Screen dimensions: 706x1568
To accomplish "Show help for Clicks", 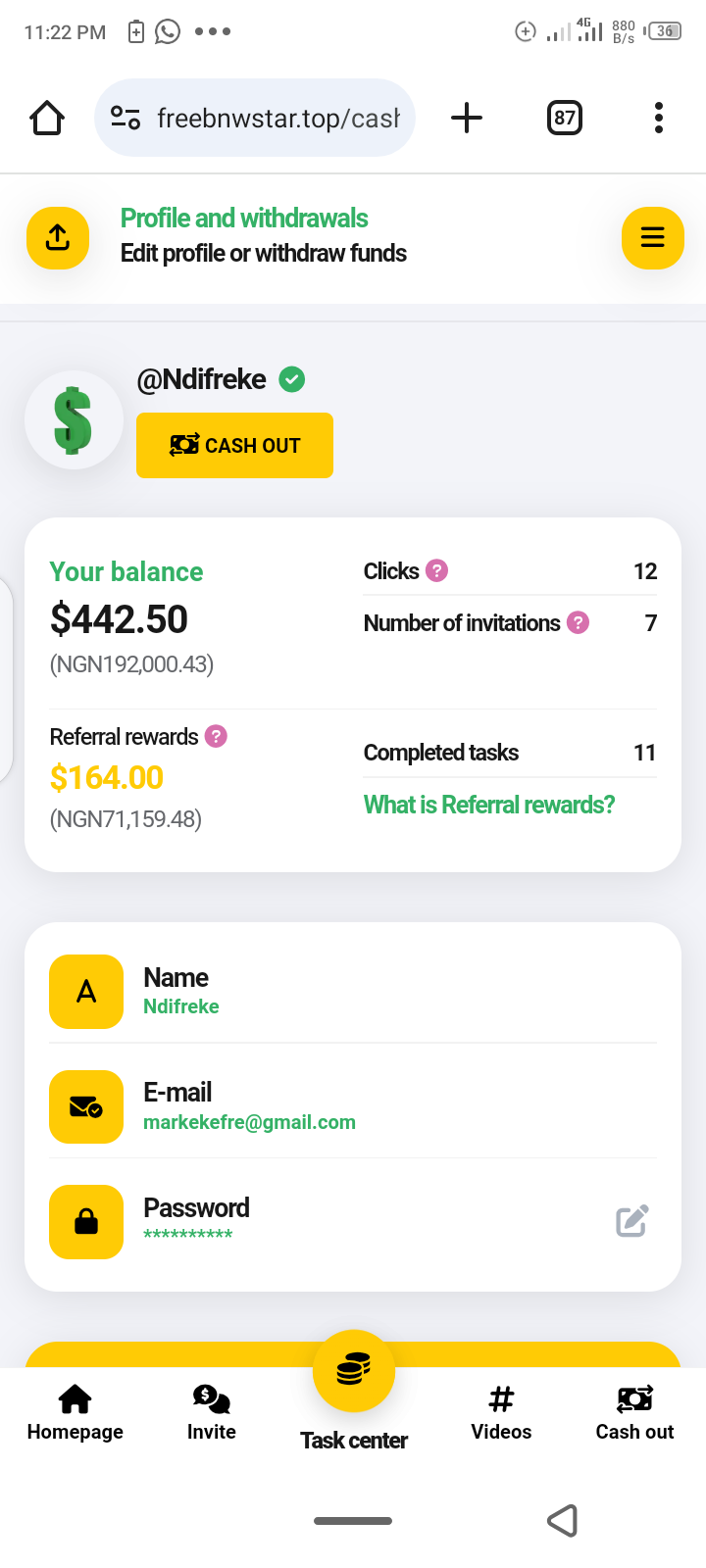I will 437,570.
